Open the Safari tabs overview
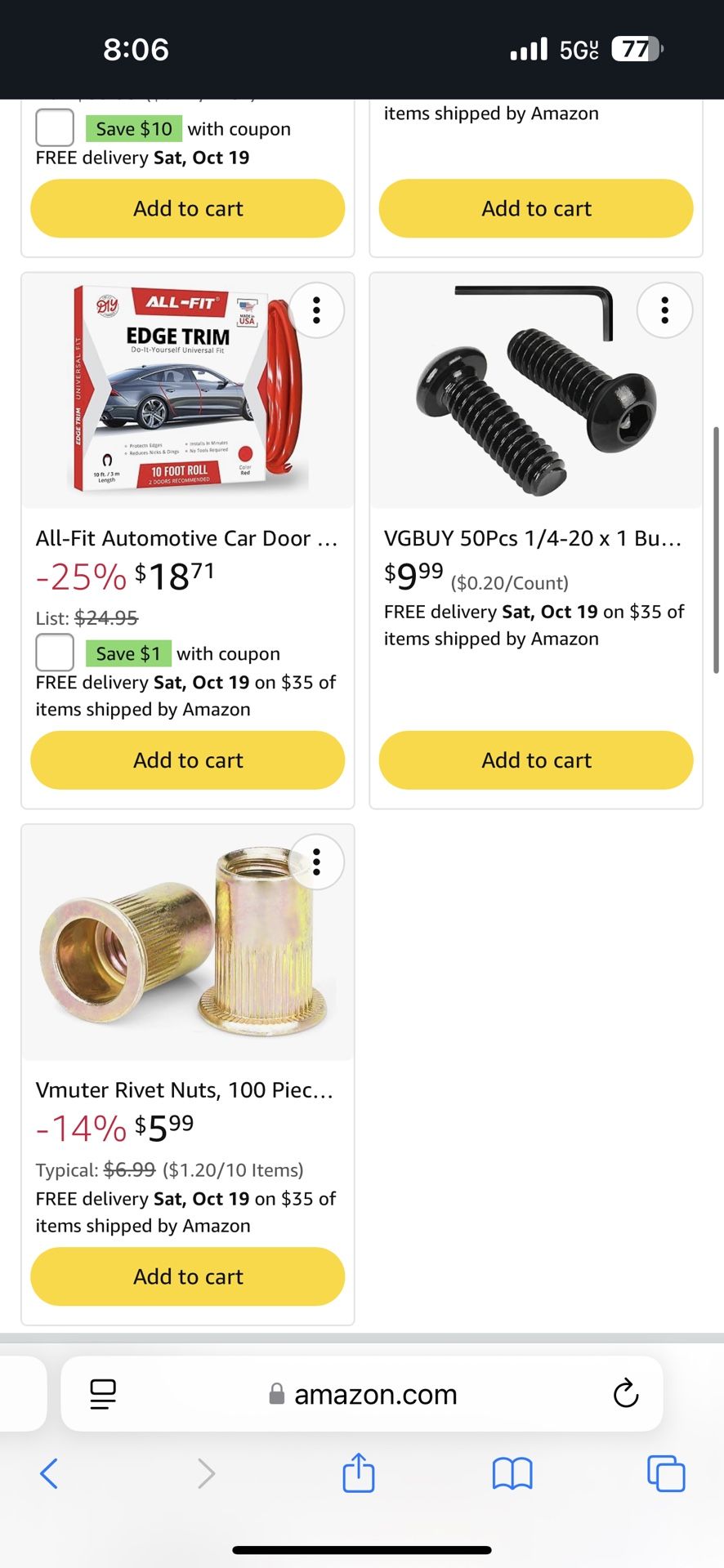Image resolution: width=724 pixels, height=1568 pixels. click(x=666, y=1474)
